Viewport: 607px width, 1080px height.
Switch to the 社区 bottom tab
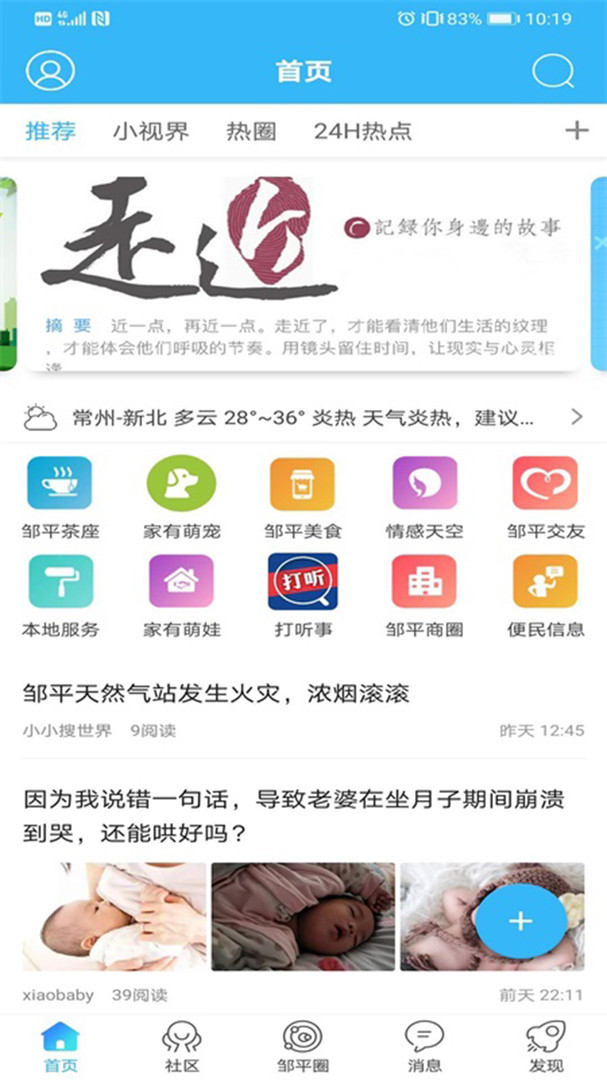tap(181, 1047)
